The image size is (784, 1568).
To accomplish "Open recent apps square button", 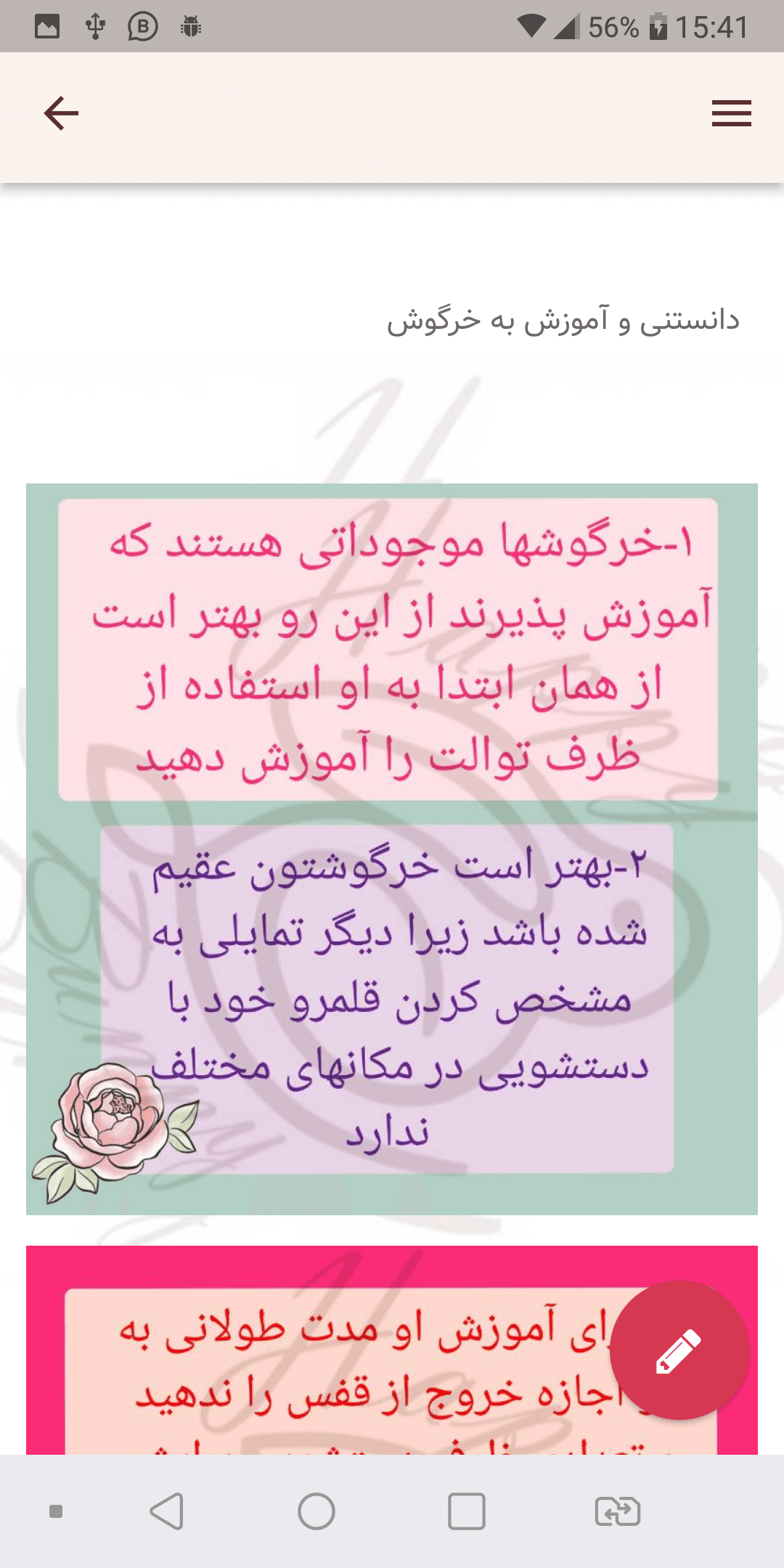I will click(x=467, y=1511).
